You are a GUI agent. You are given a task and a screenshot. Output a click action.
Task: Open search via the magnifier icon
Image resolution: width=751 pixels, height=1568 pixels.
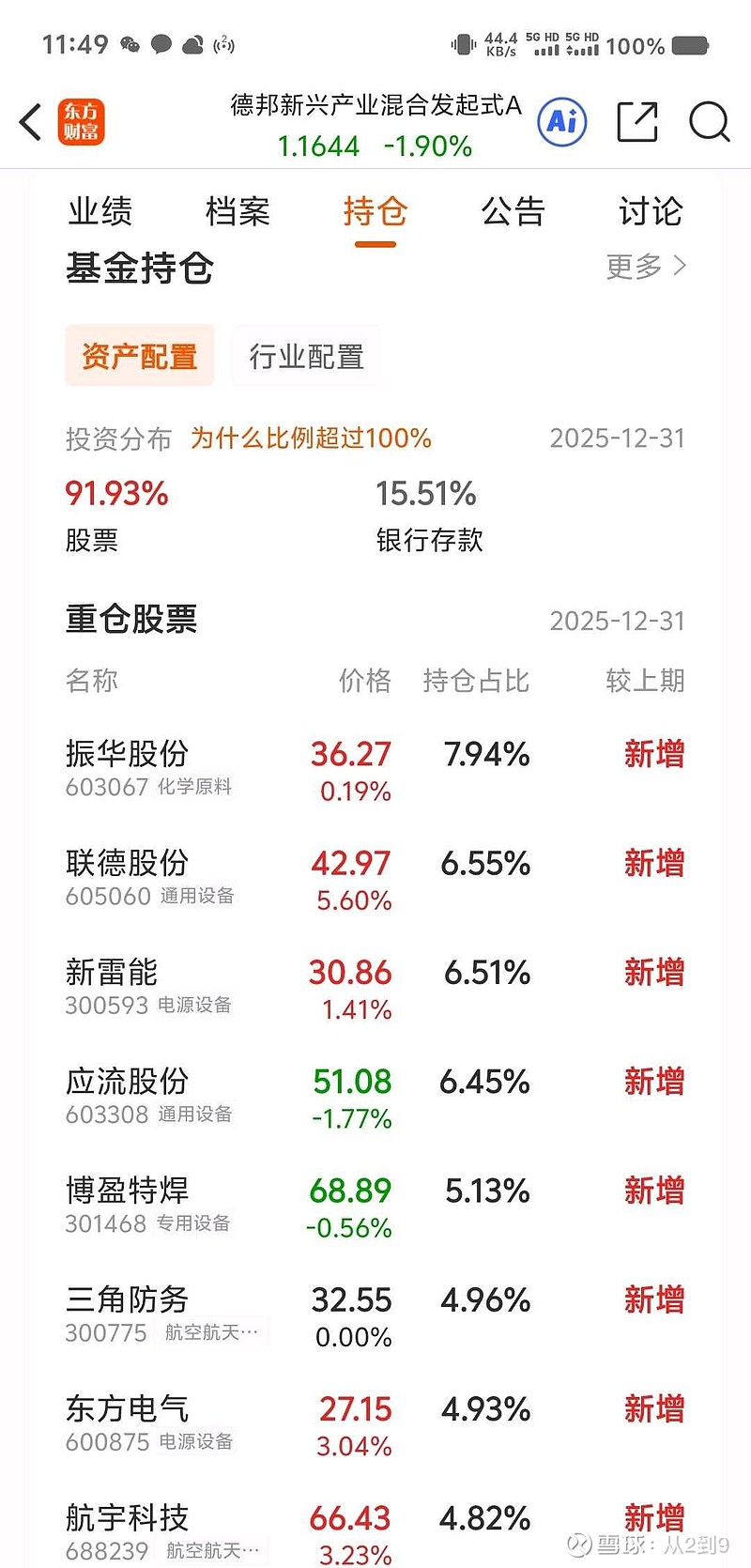[709, 122]
